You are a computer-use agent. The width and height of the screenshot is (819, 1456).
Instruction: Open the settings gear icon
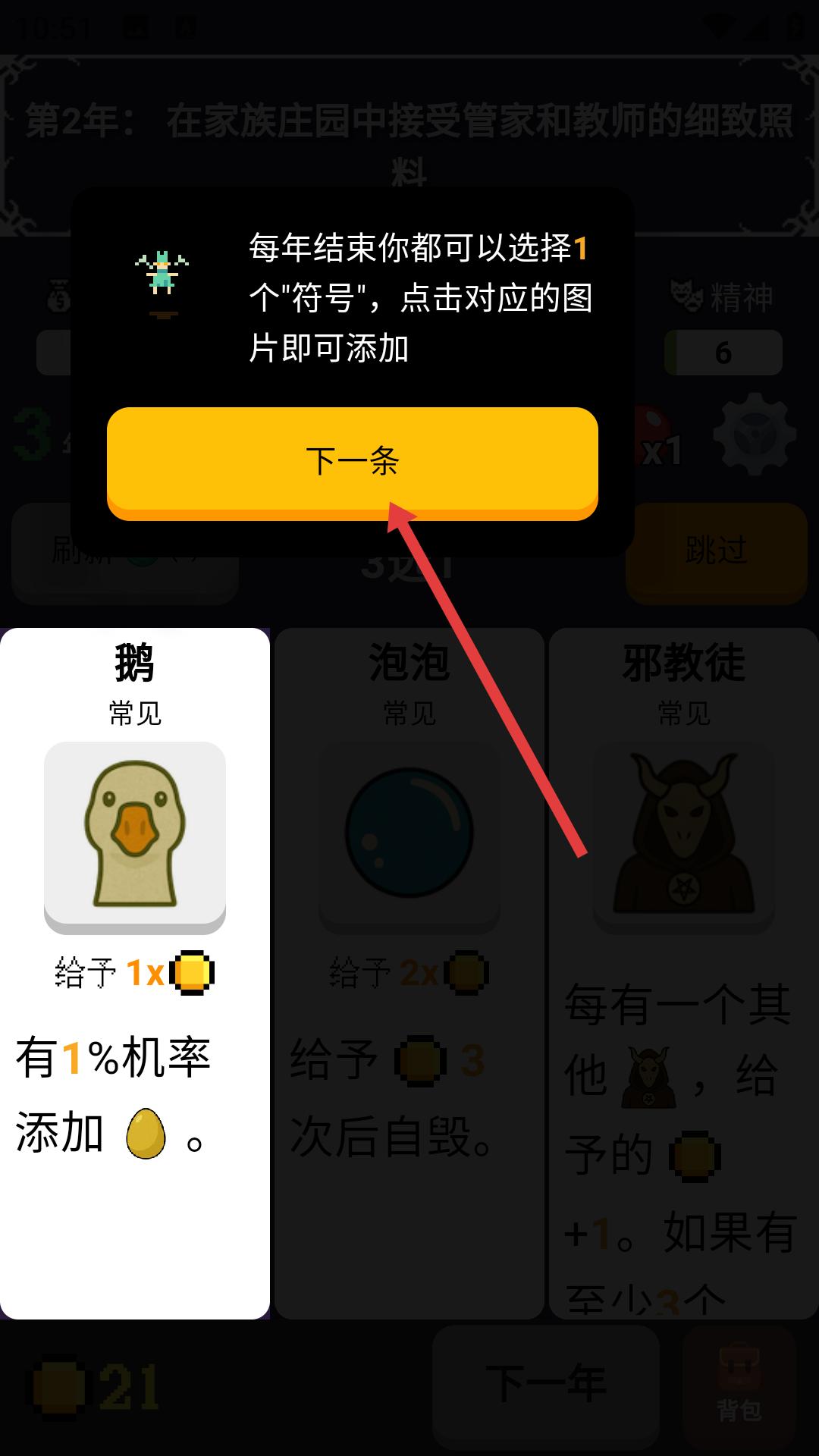[x=754, y=434]
